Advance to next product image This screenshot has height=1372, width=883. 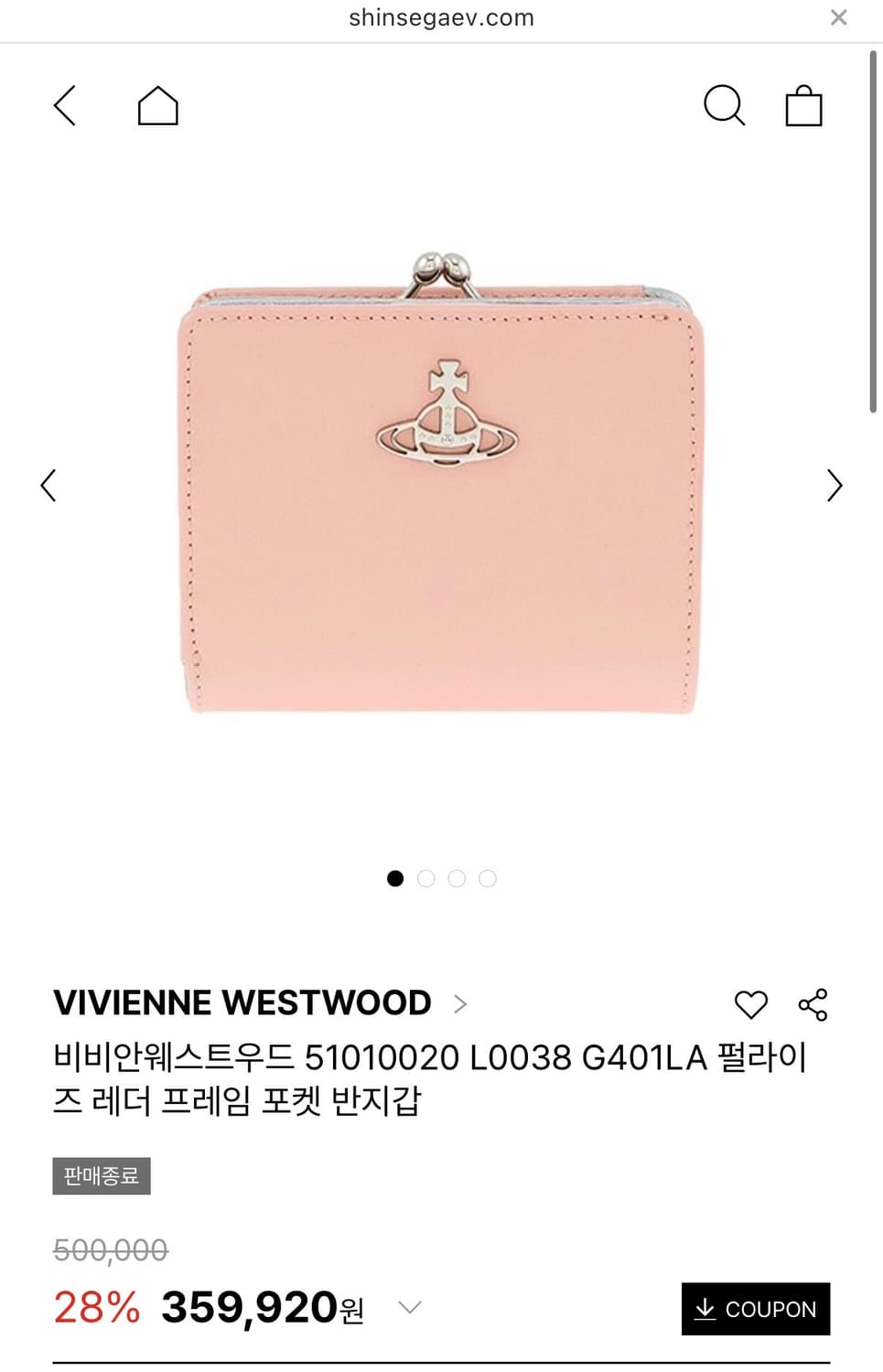tap(834, 485)
